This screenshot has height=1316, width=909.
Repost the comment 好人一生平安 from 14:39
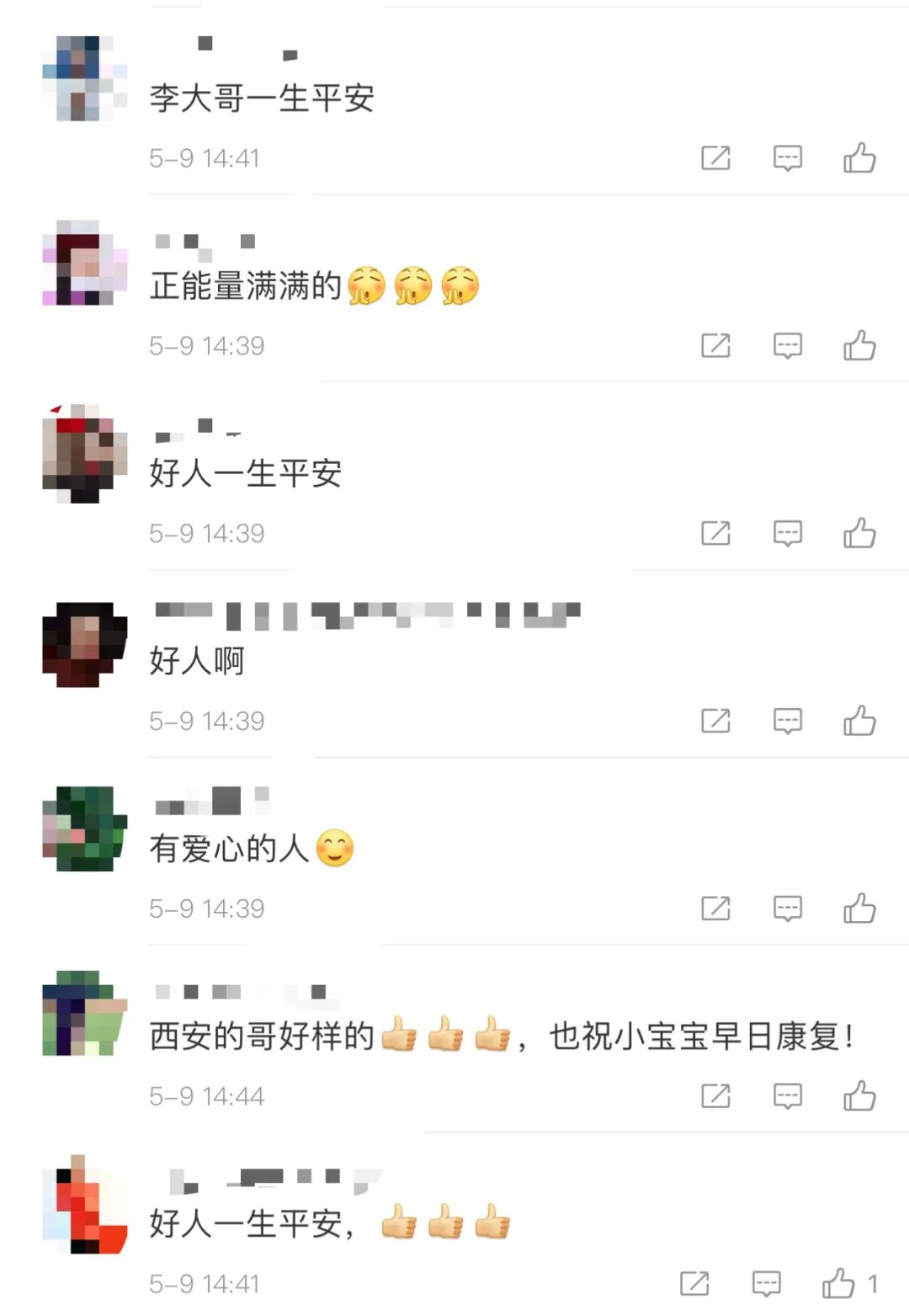point(715,533)
